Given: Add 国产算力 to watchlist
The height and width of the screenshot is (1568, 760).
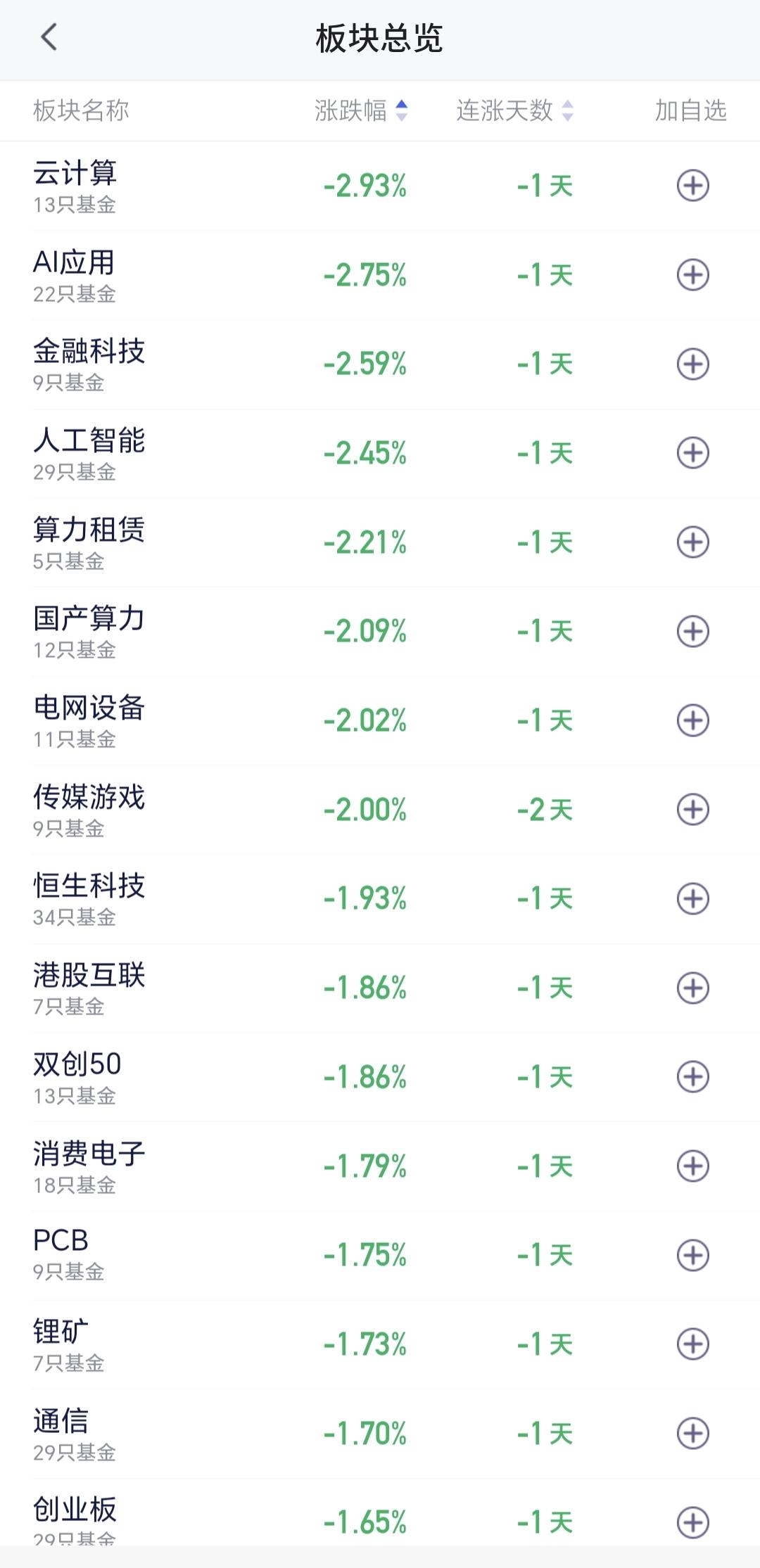Looking at the screenshot, I should [692, 631].
